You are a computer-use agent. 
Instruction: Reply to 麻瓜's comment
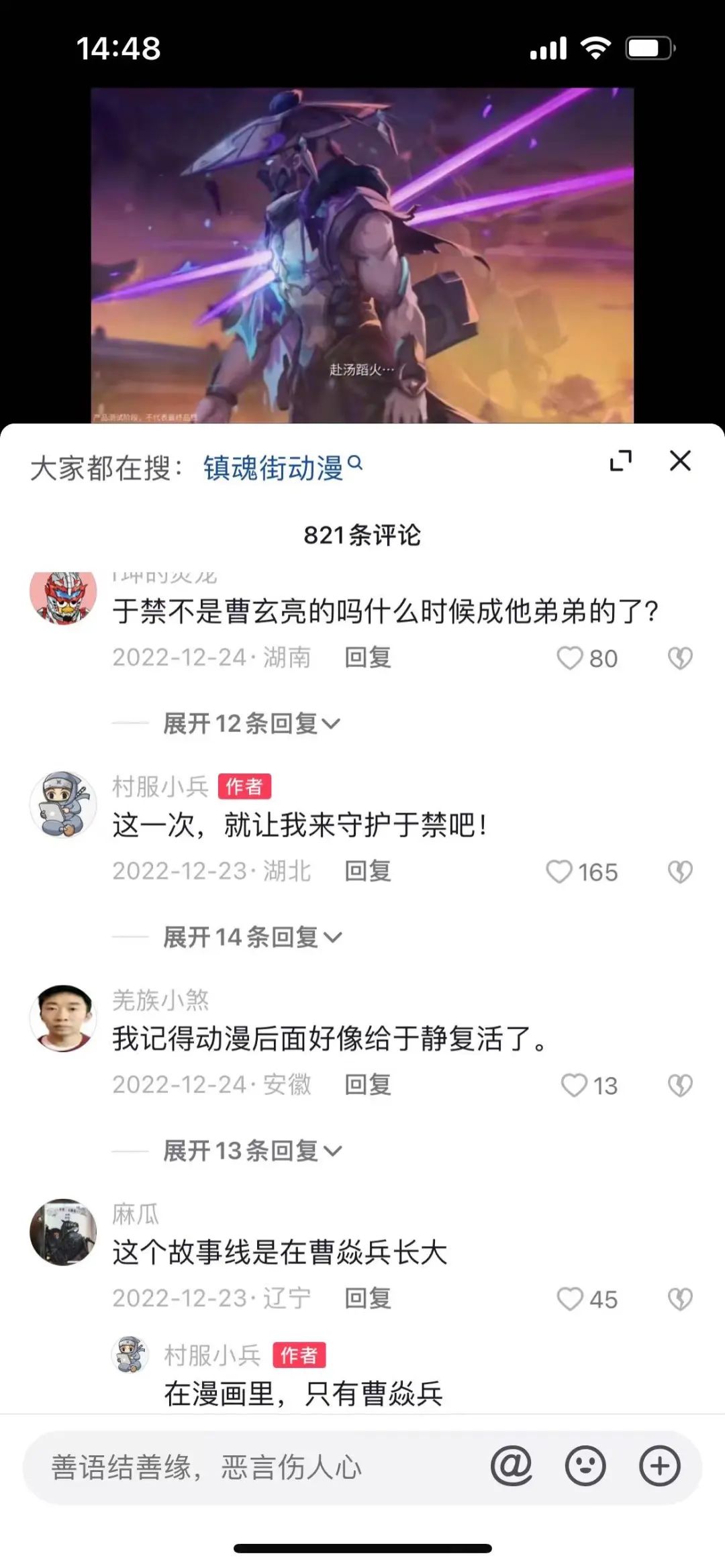[367, 1298]
